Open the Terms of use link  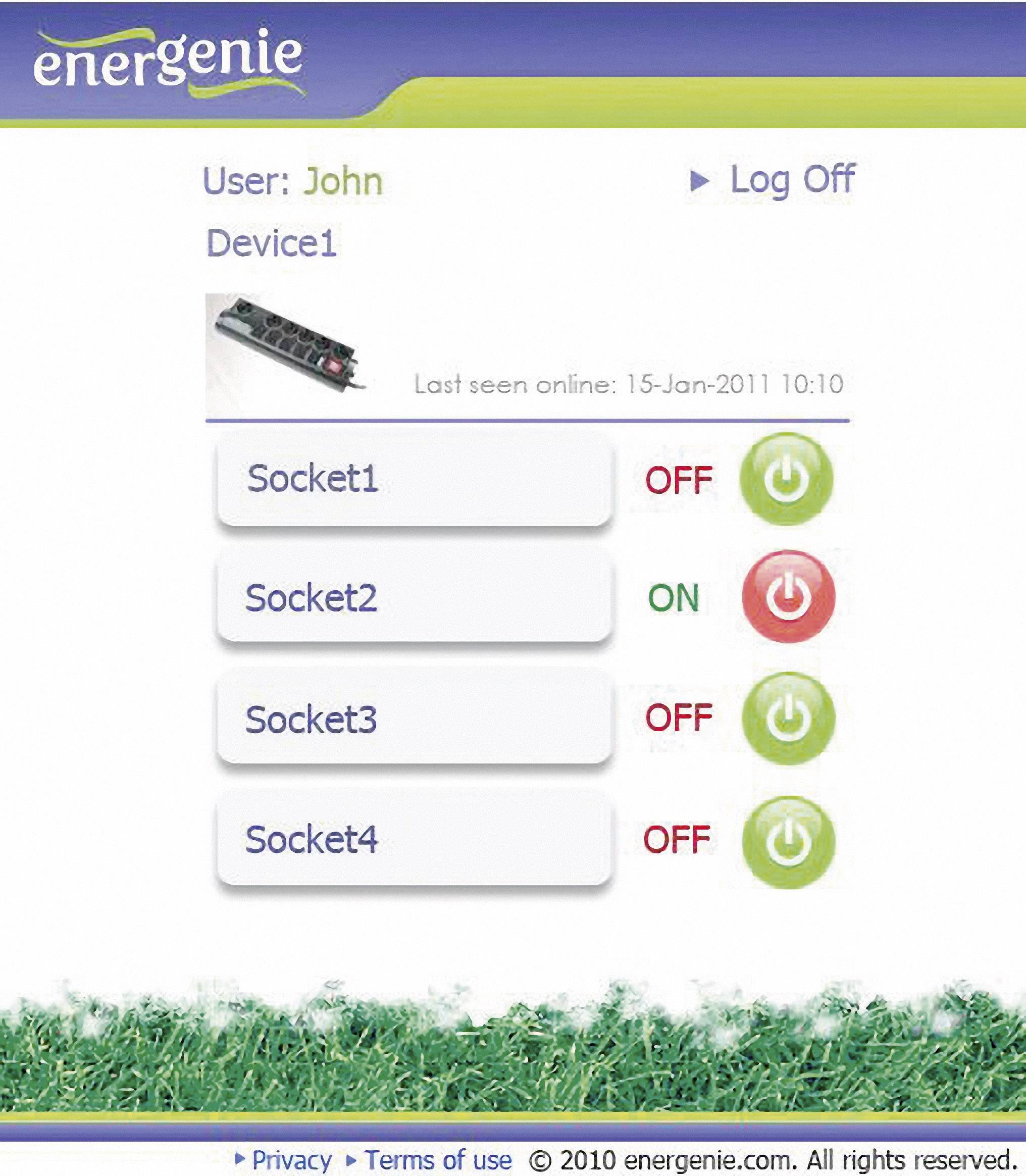click(438, 1160)
